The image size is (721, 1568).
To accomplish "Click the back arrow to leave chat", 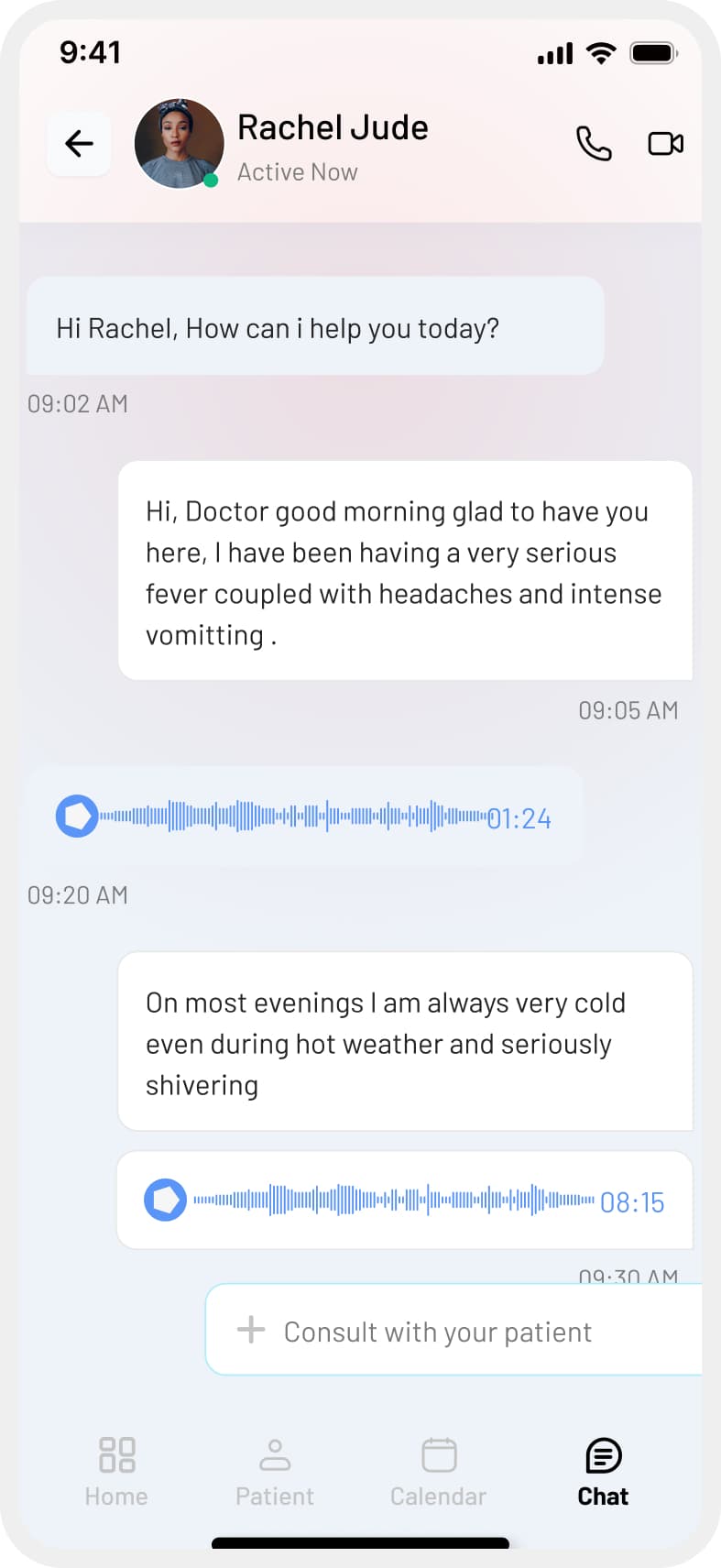I will (79, 143).
